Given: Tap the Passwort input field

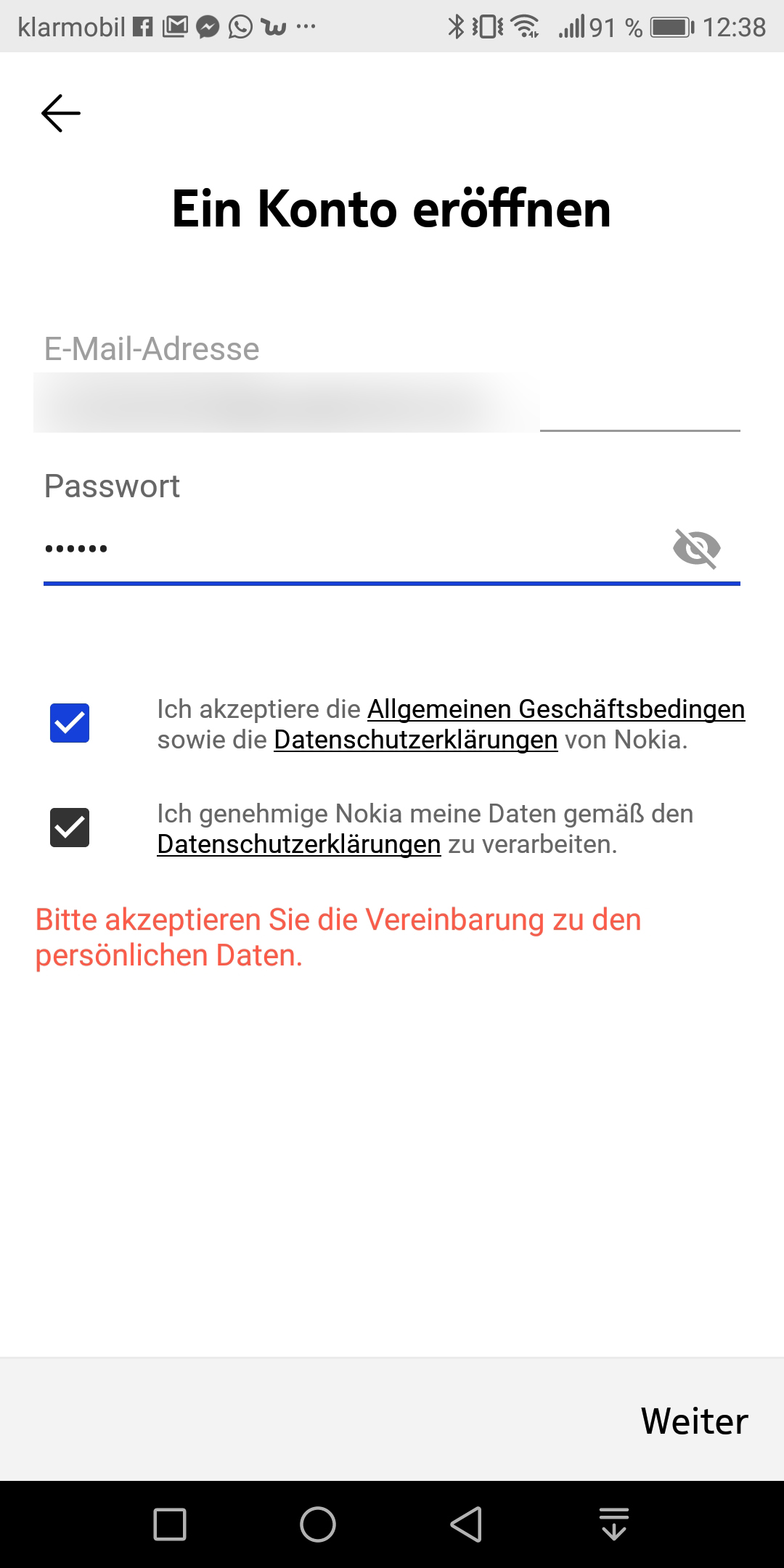Looking at the screenshot, I should point(348,549).
